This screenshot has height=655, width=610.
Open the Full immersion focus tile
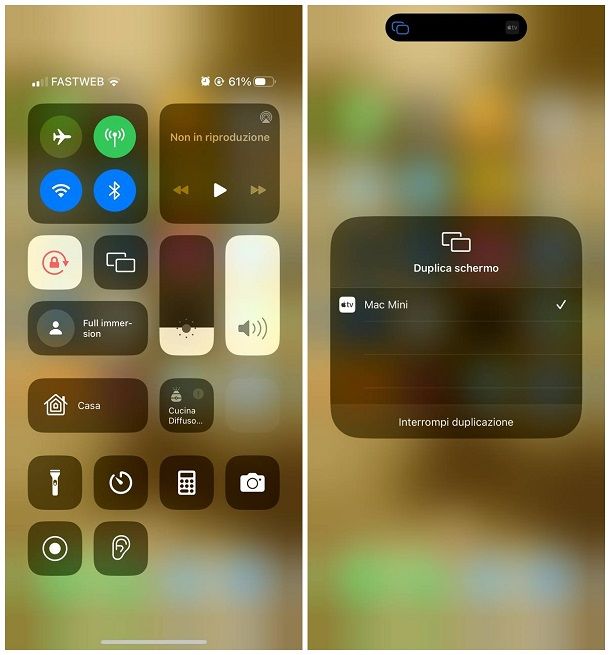pos(88,328)
